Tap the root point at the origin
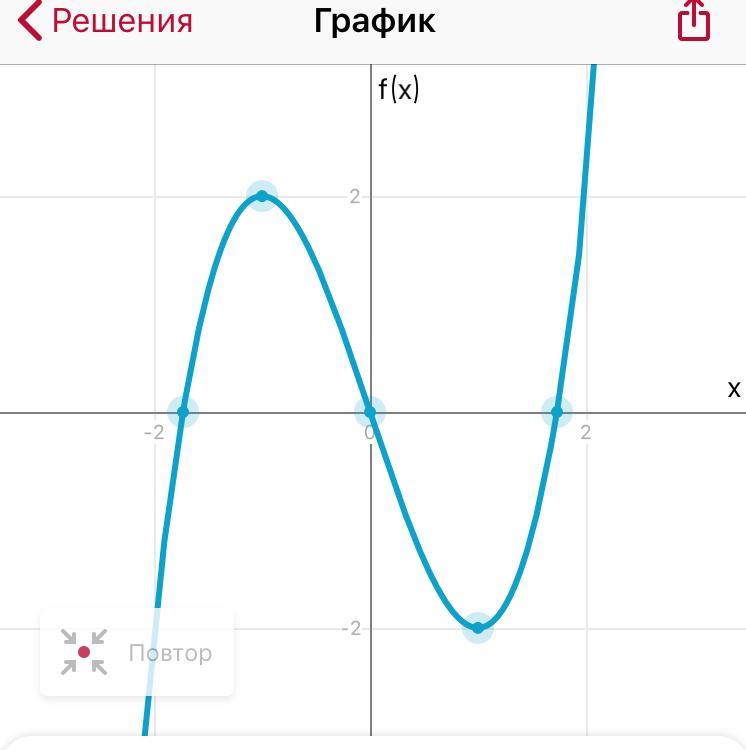This screenshot has height=750, width=746. [370, 412]
